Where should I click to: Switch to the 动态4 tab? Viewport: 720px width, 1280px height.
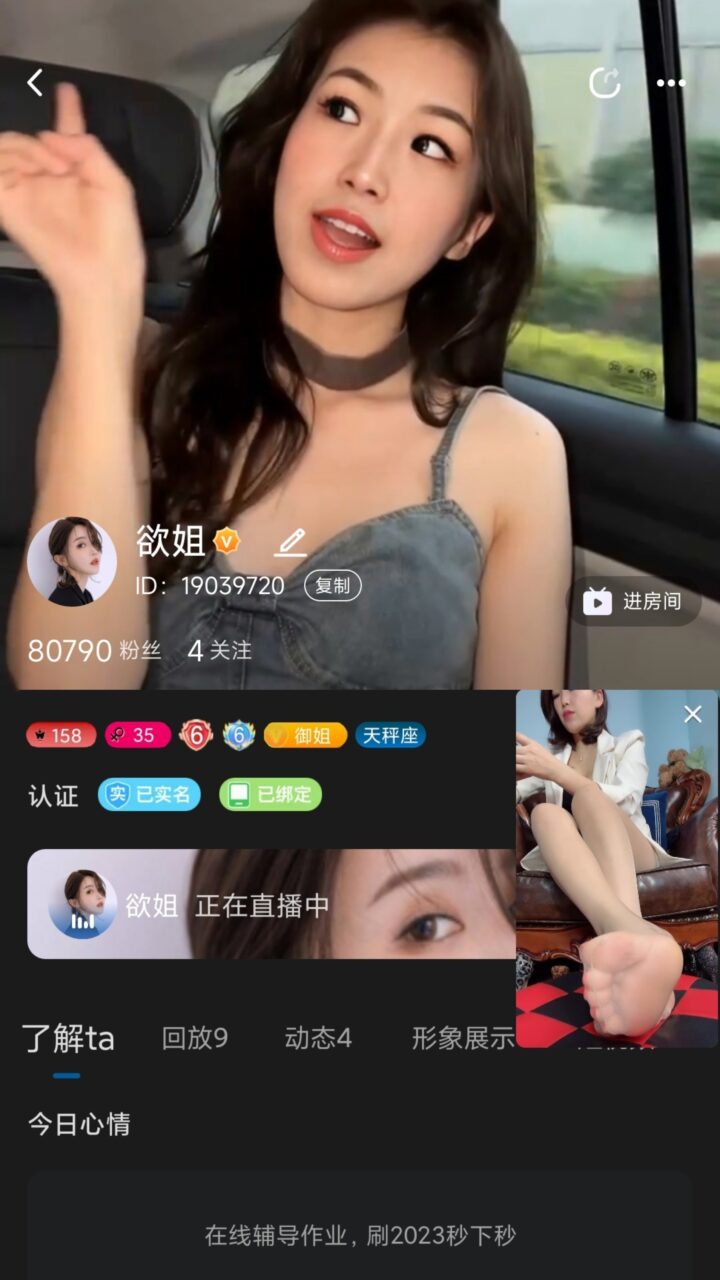(318, 1038)
